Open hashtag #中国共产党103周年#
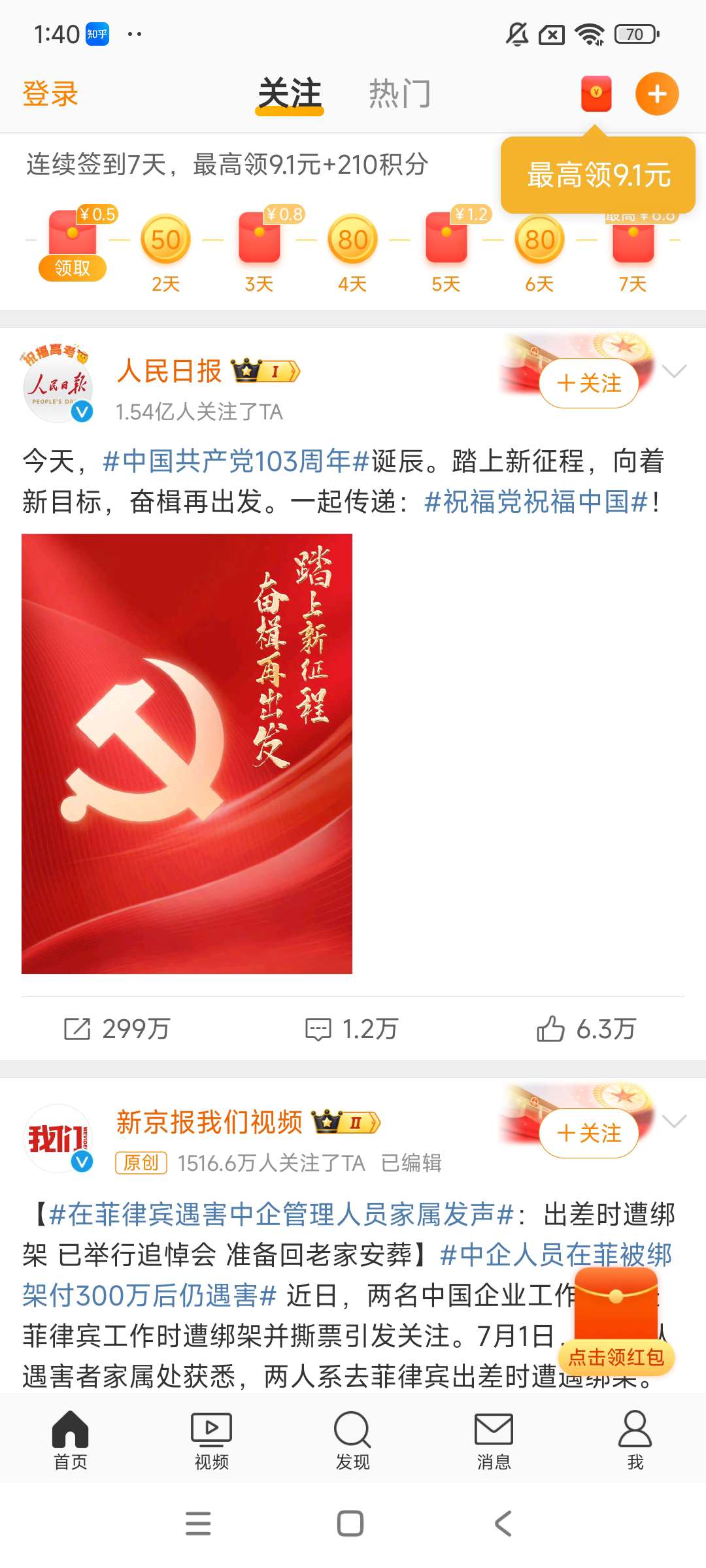 point(237,461)
